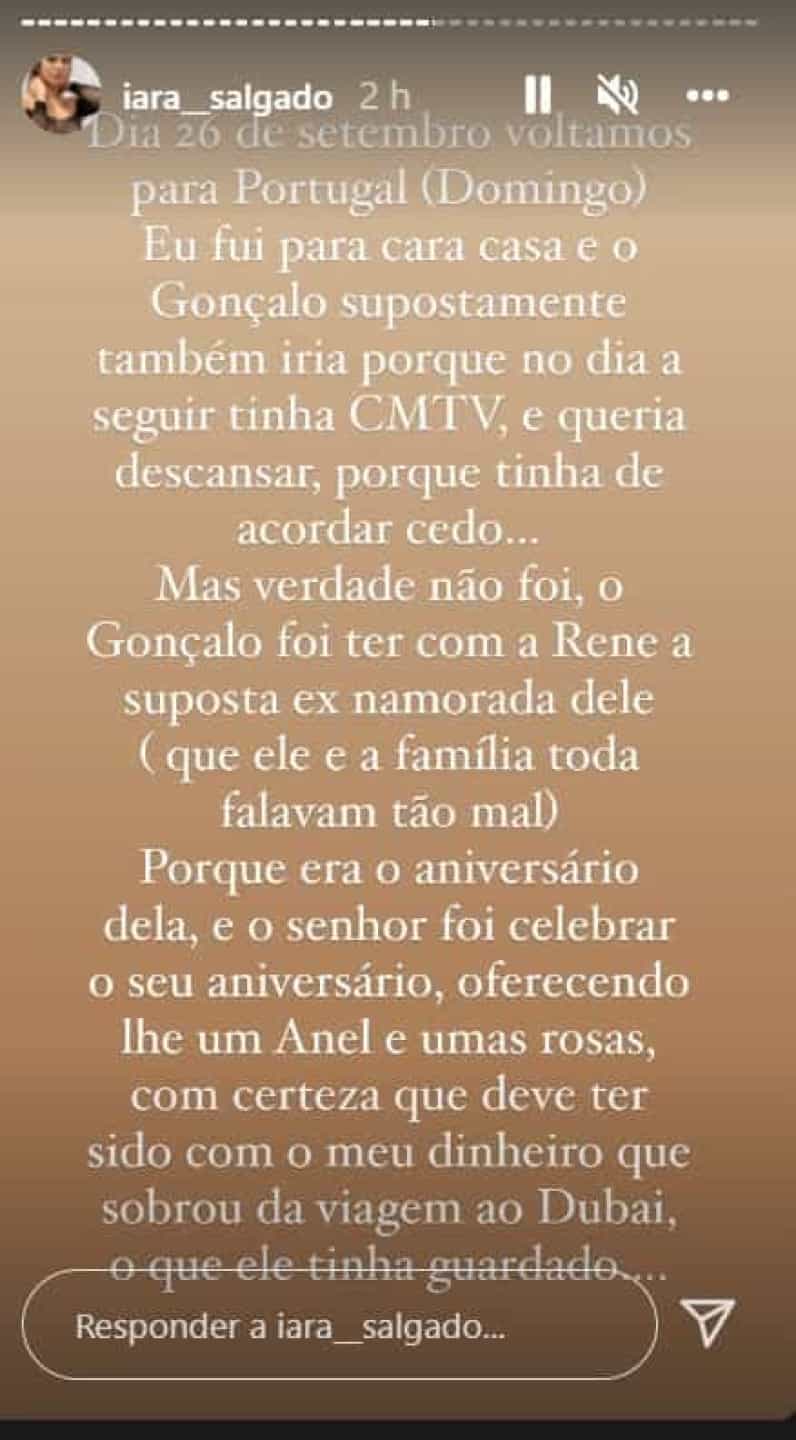
Task: Open the three-dot overflow menu
Action: coord(709,96)
